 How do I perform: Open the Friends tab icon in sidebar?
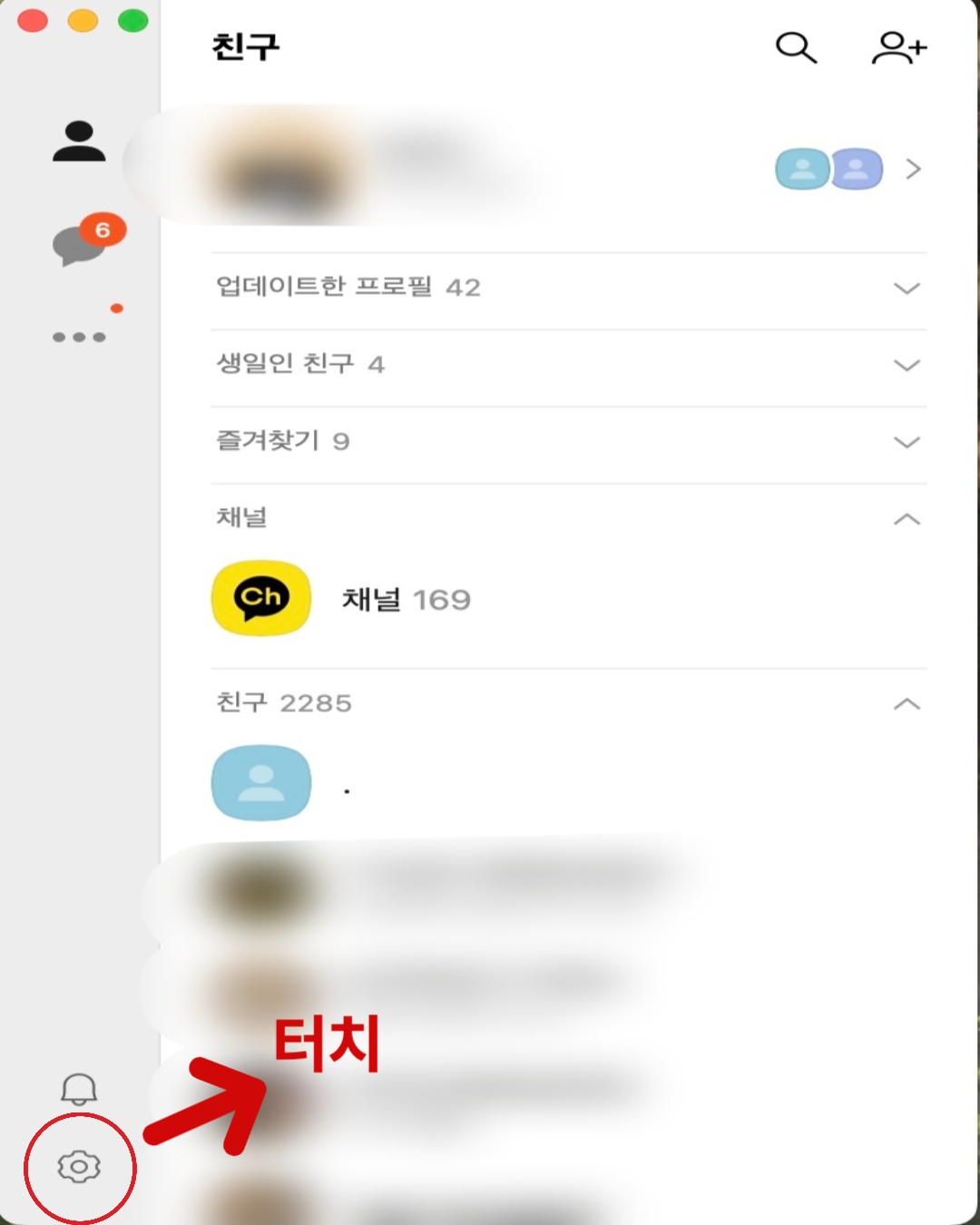(80, 141)
